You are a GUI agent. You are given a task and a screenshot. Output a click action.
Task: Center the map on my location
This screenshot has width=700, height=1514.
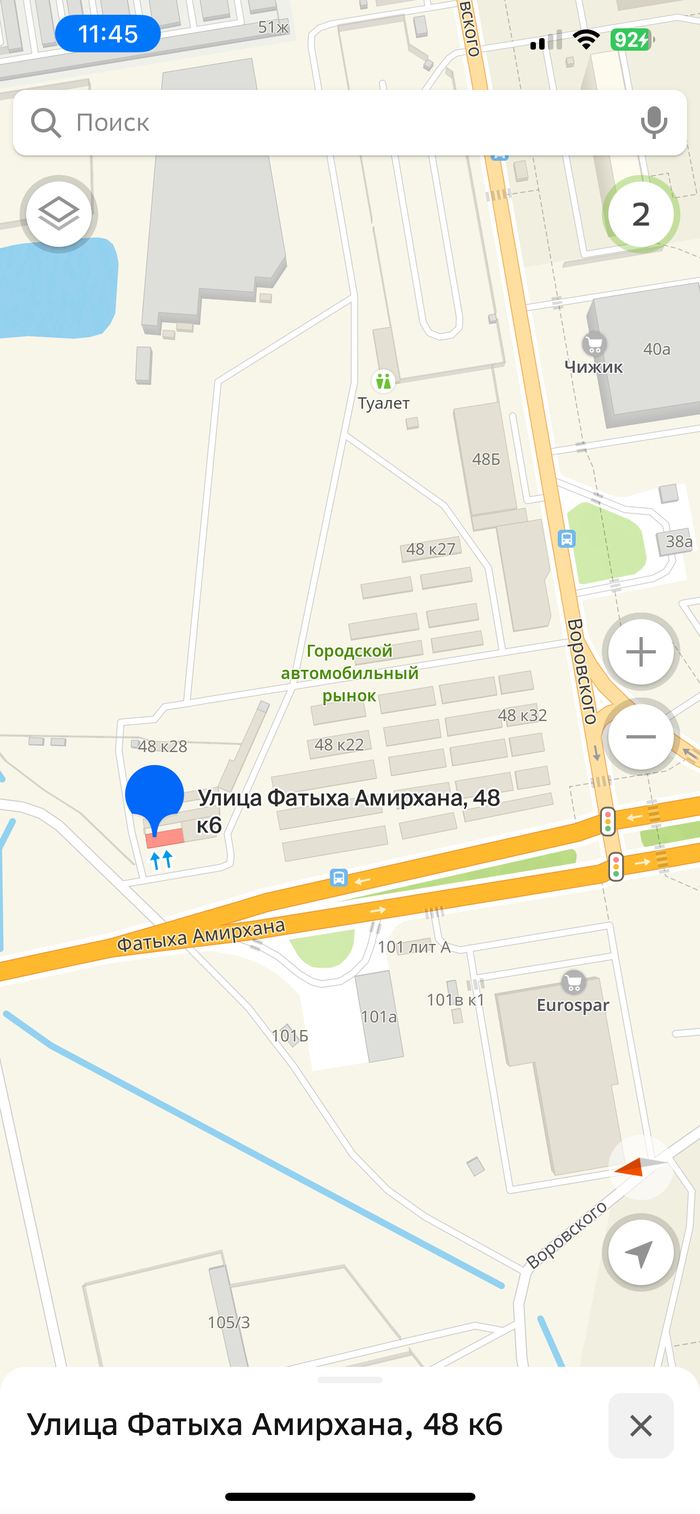coord(640,1252)
